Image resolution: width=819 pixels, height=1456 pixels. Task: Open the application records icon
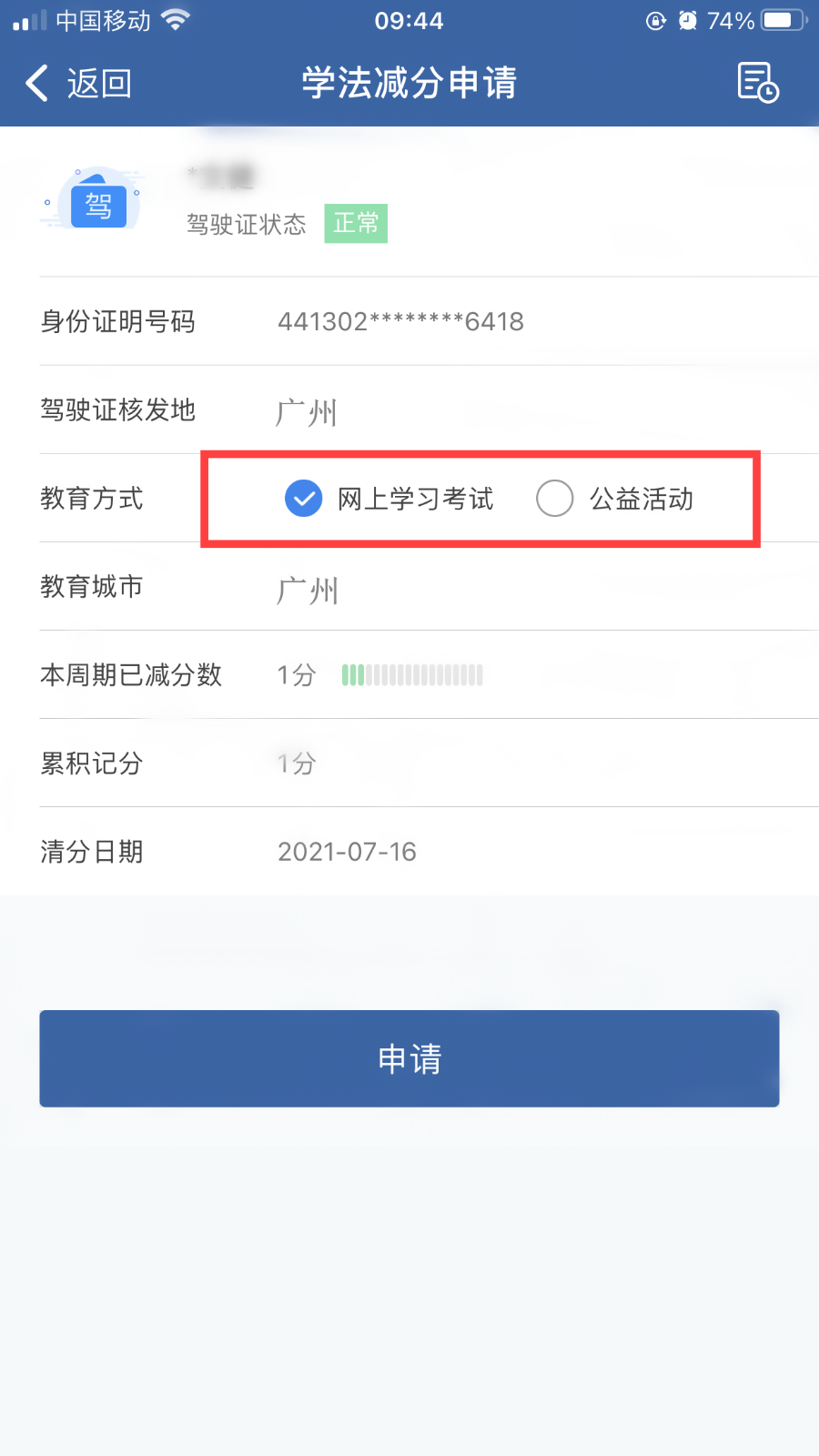coord(757,84)
